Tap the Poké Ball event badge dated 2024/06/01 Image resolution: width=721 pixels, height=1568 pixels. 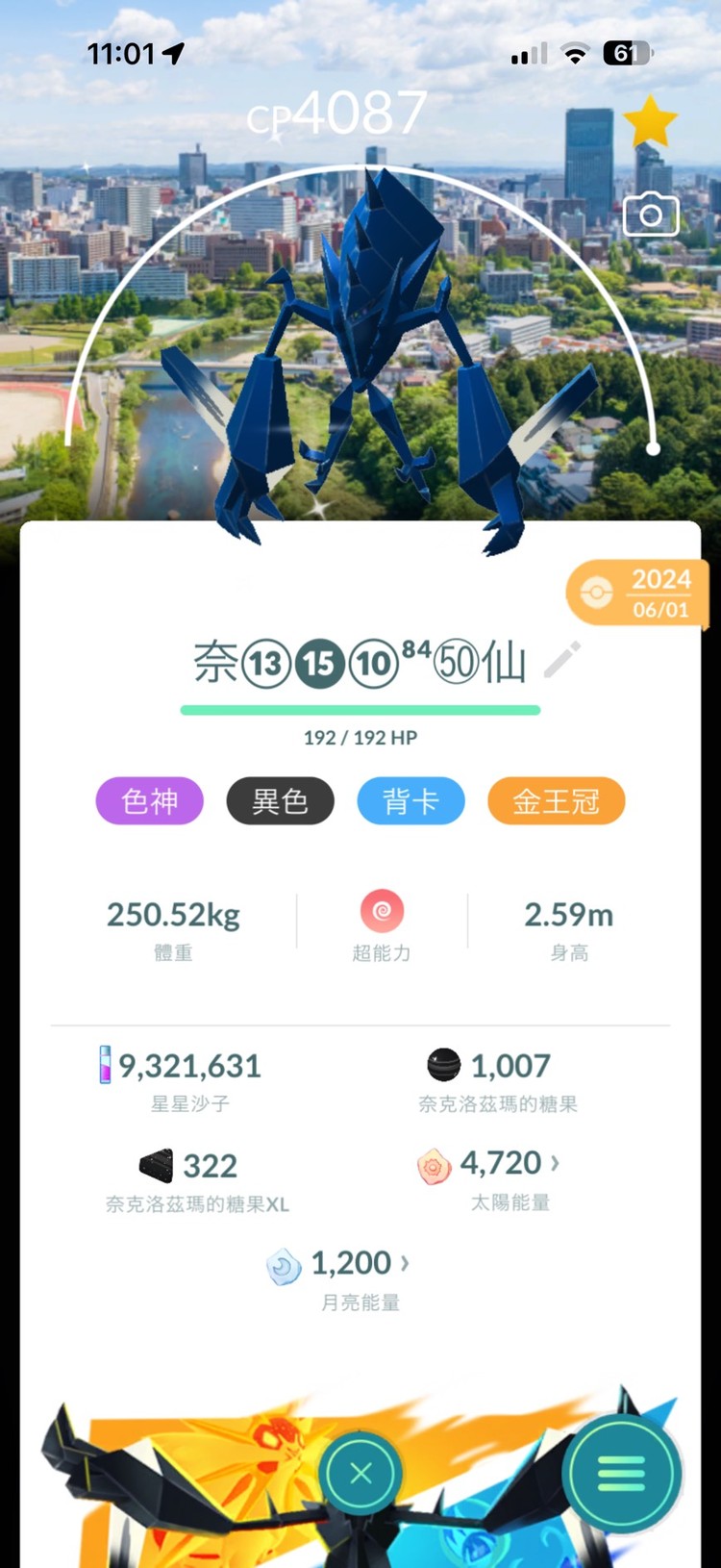pyautogui.click(x=636, y=593)
